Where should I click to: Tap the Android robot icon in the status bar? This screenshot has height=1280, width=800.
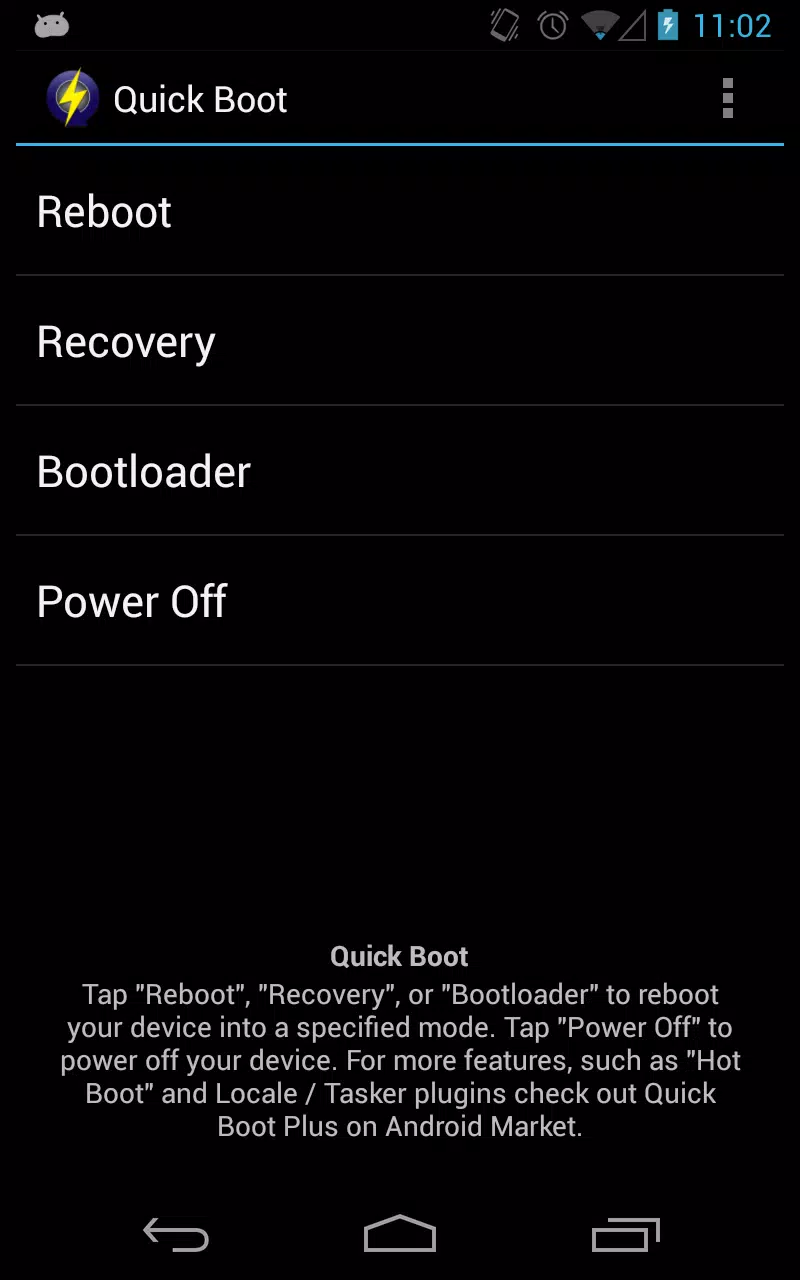coord(50,25)
